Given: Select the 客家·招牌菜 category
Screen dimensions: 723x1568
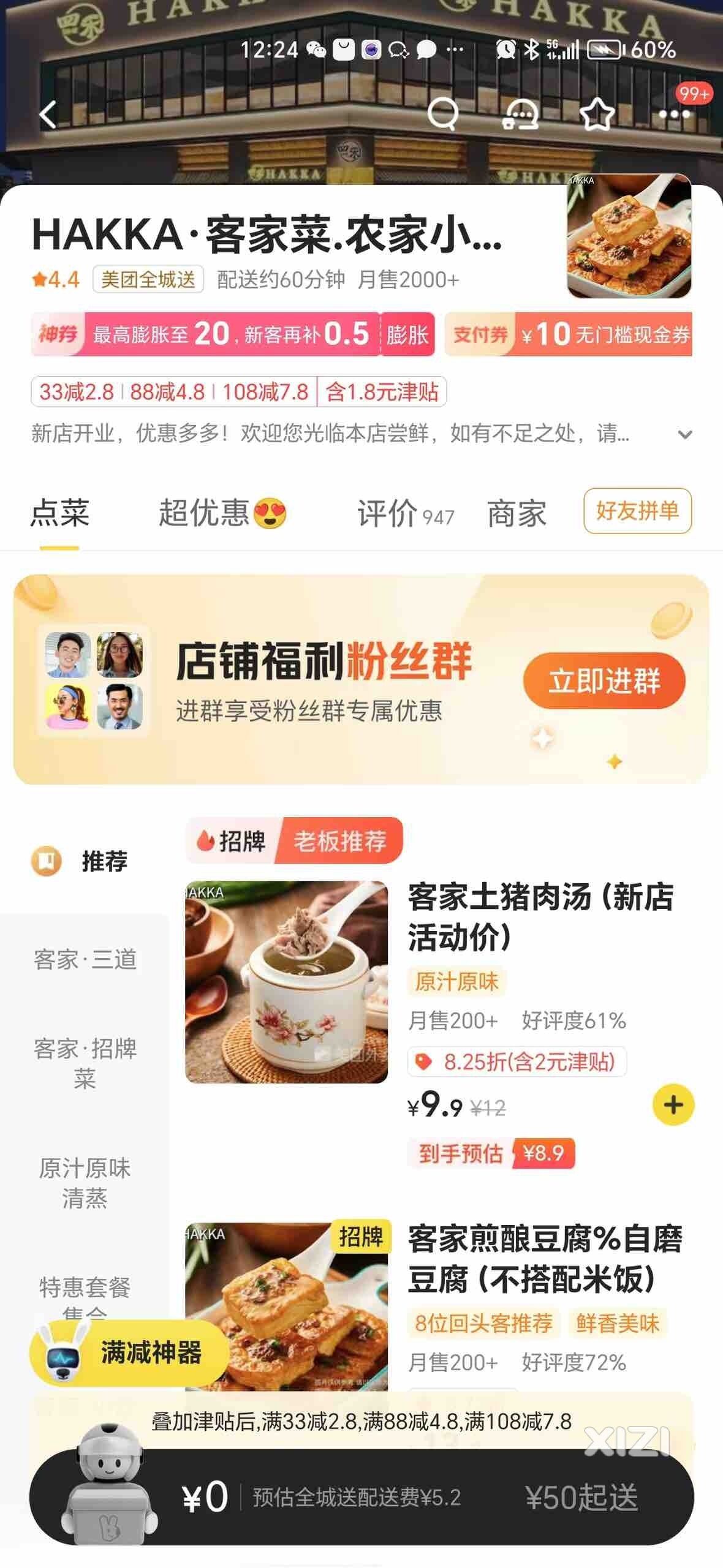Looking at the screenshot, I should point(85,1063).
